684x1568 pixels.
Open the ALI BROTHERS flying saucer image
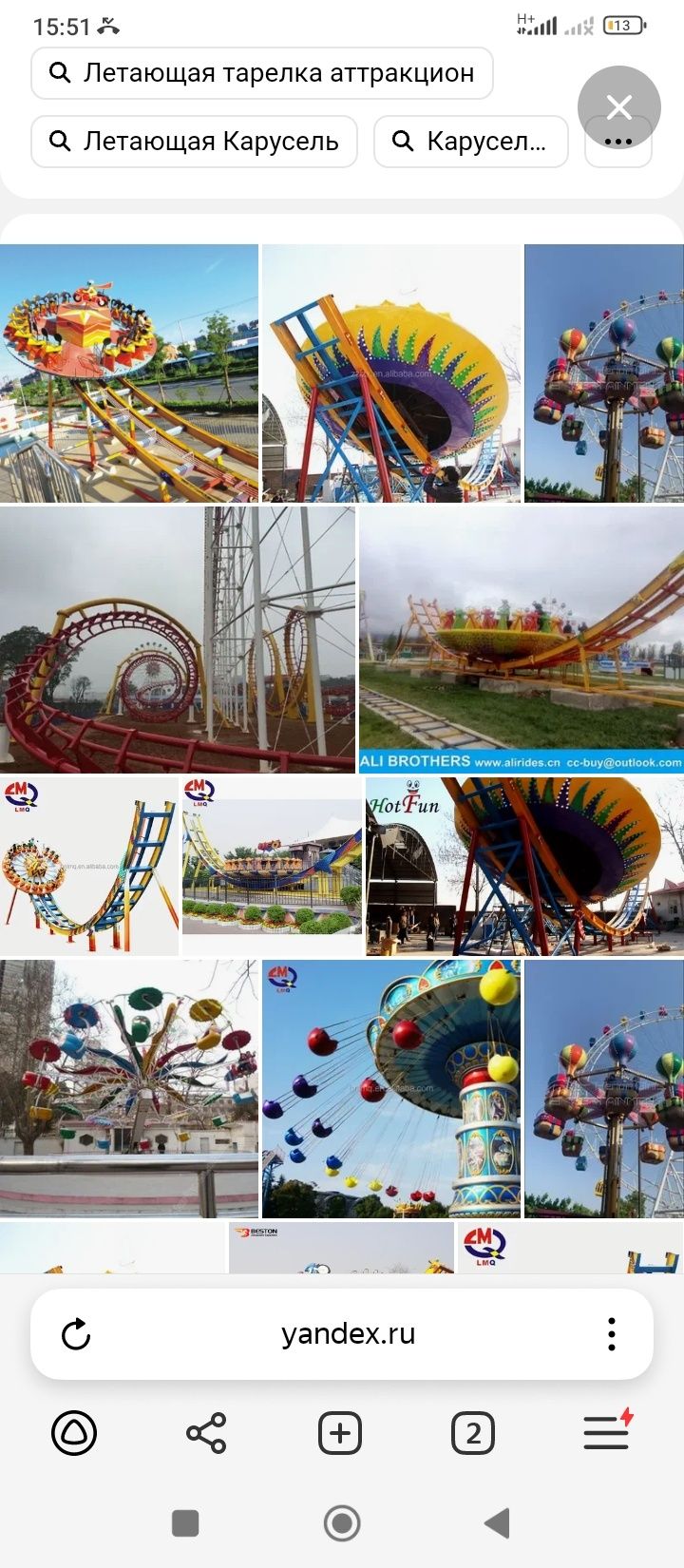[521, 639]
